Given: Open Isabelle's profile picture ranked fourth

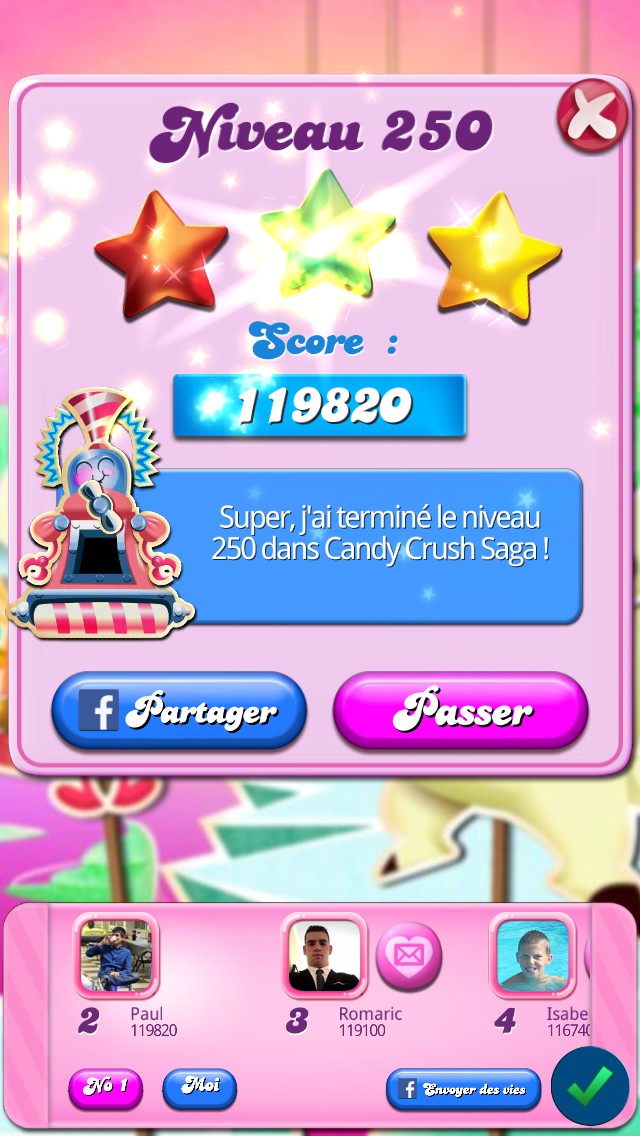Looking at the screenshot, I should point(532,955).
